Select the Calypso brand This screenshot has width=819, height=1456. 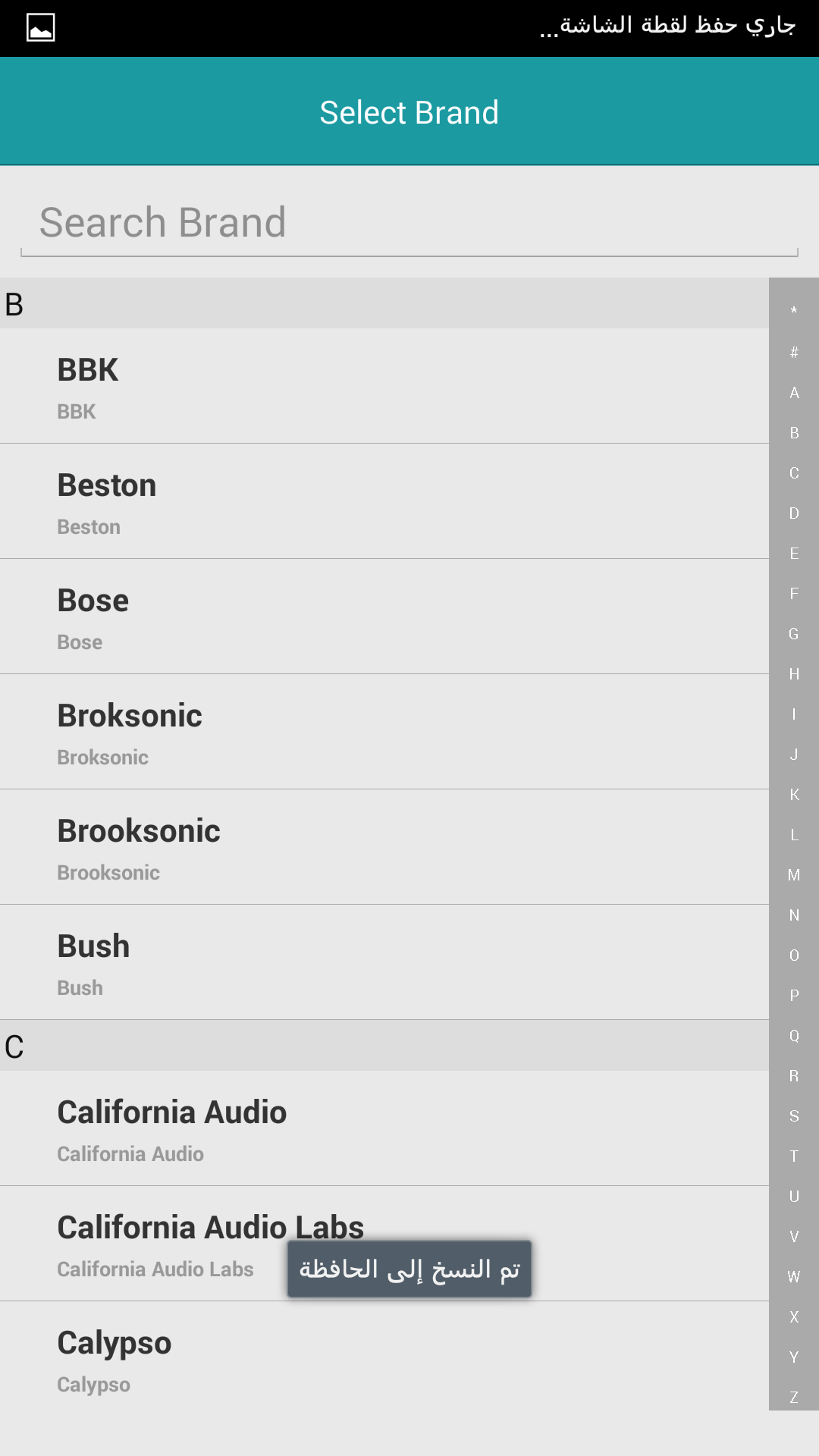pyautogui.click(x=384, y=1359)
